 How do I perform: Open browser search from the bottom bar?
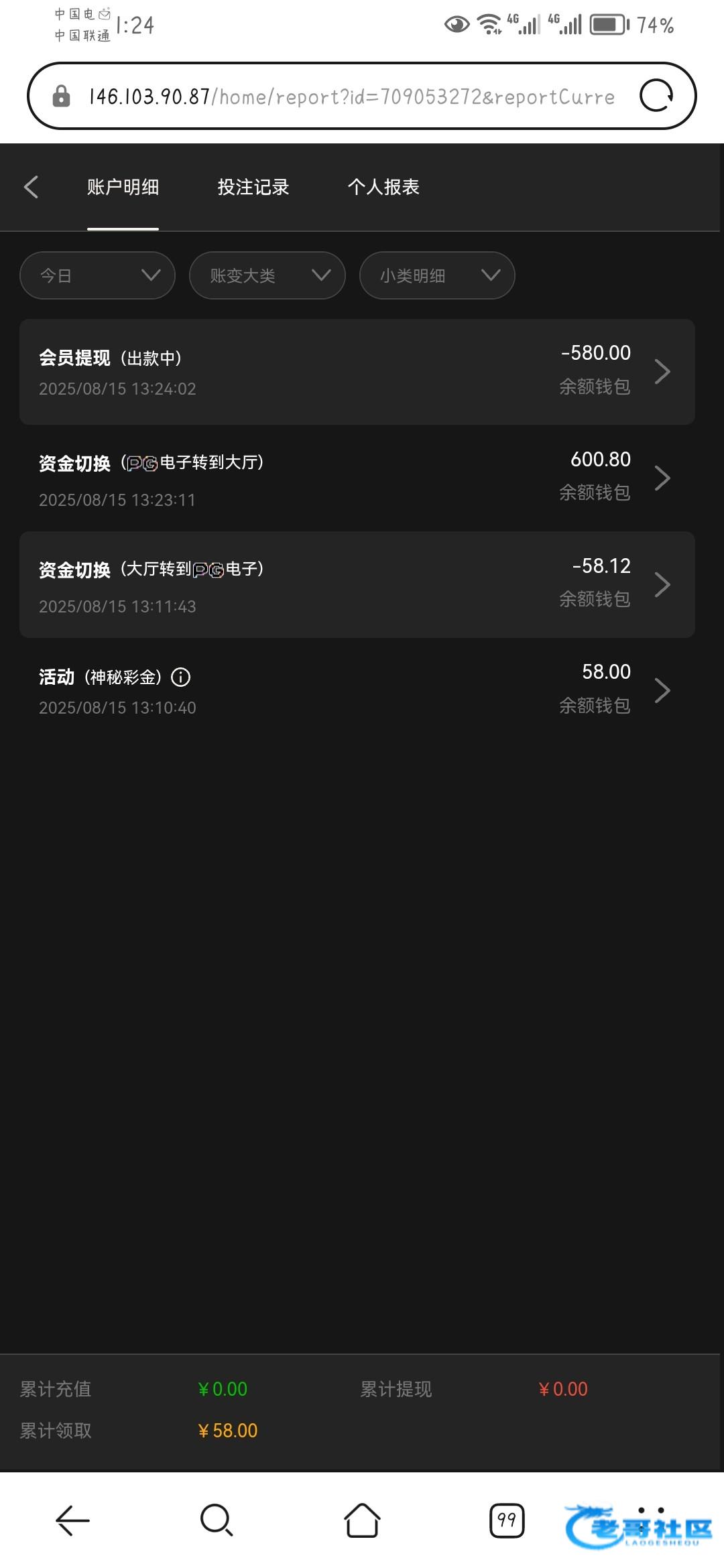(217, 1520)
